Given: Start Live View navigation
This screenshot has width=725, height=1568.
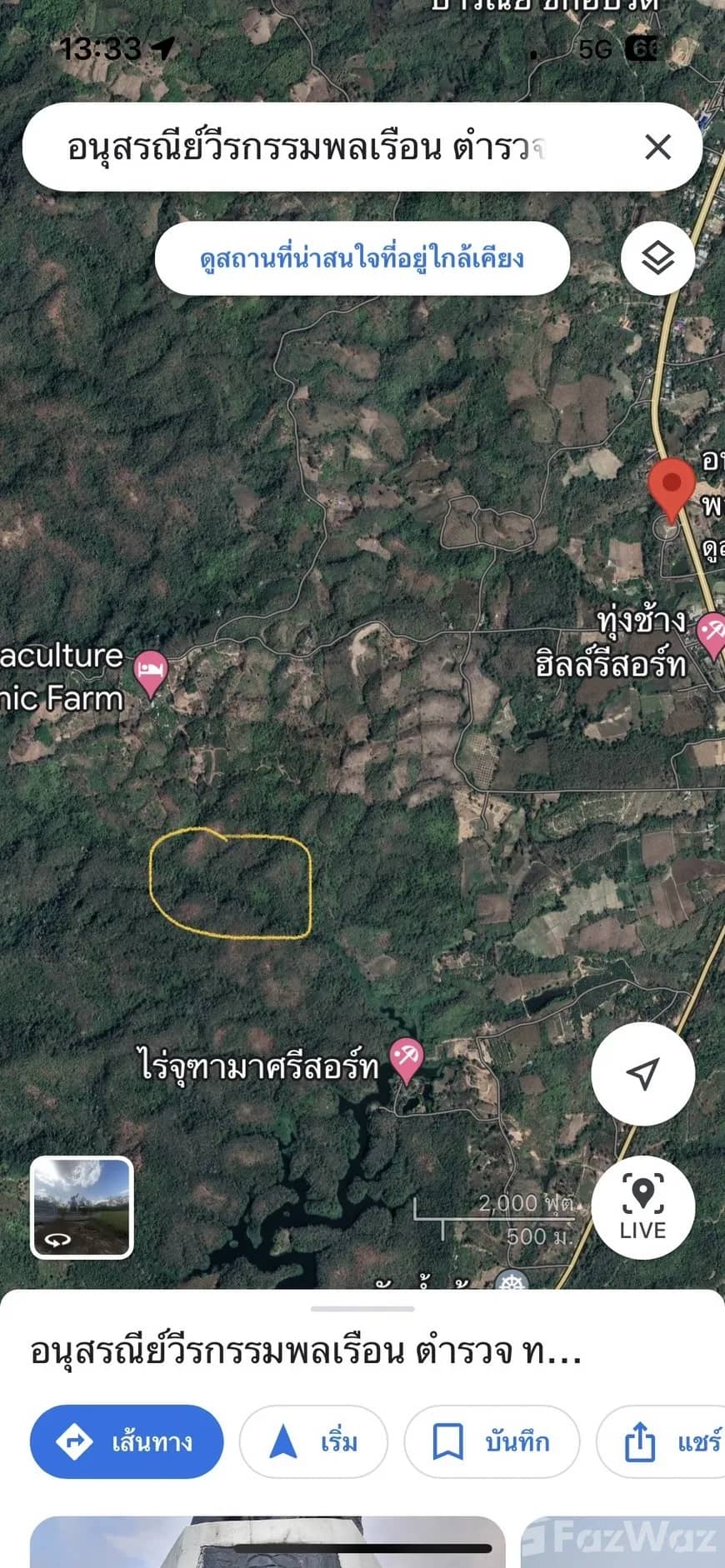Looking at the screenshot, I should (x=642, y=1206).
